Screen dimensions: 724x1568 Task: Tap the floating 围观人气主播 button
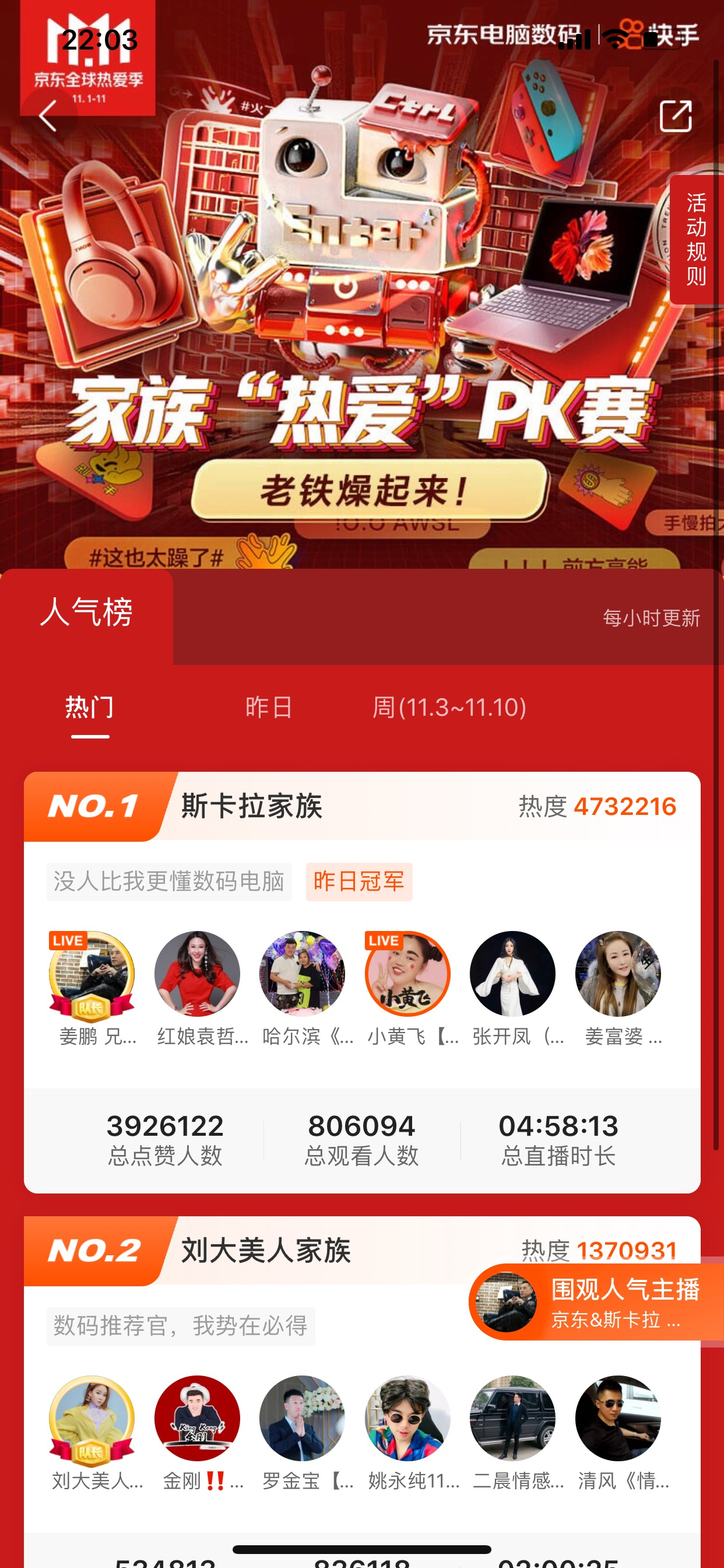[x=596, y=1302]
